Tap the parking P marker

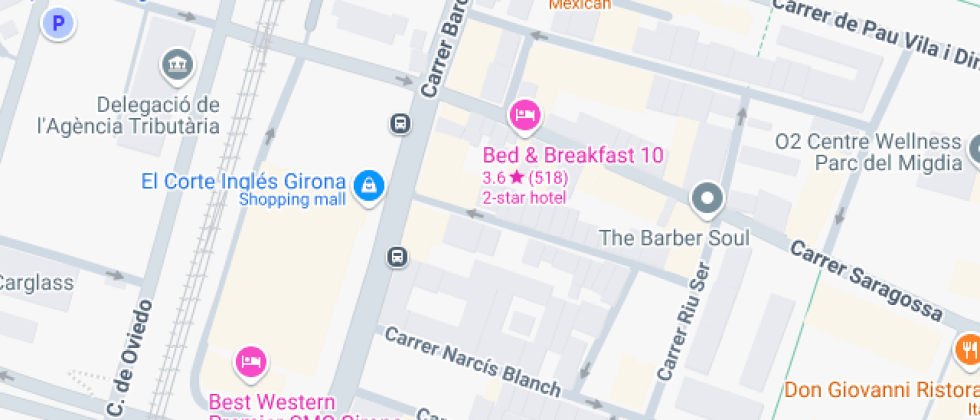(58, 24)
